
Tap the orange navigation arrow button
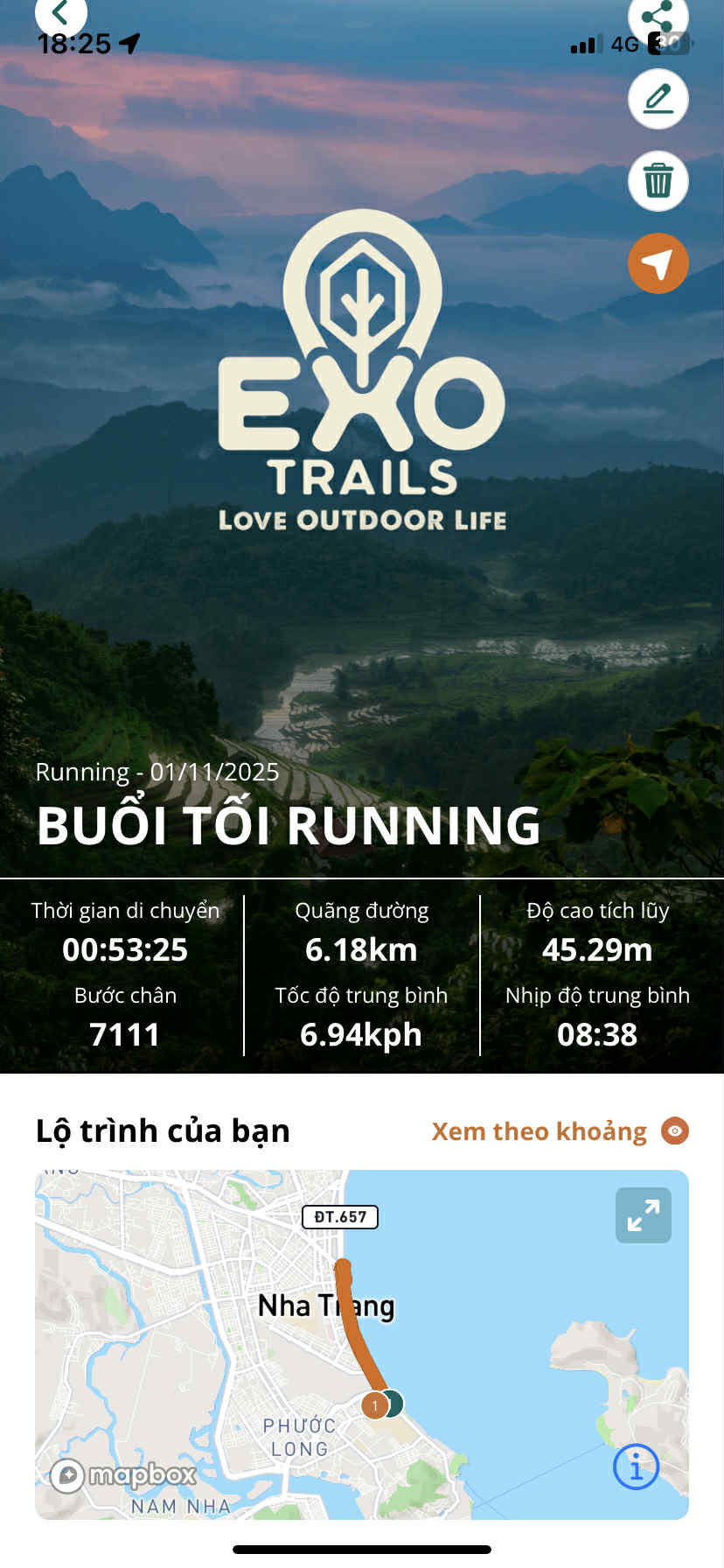[658, 263]
